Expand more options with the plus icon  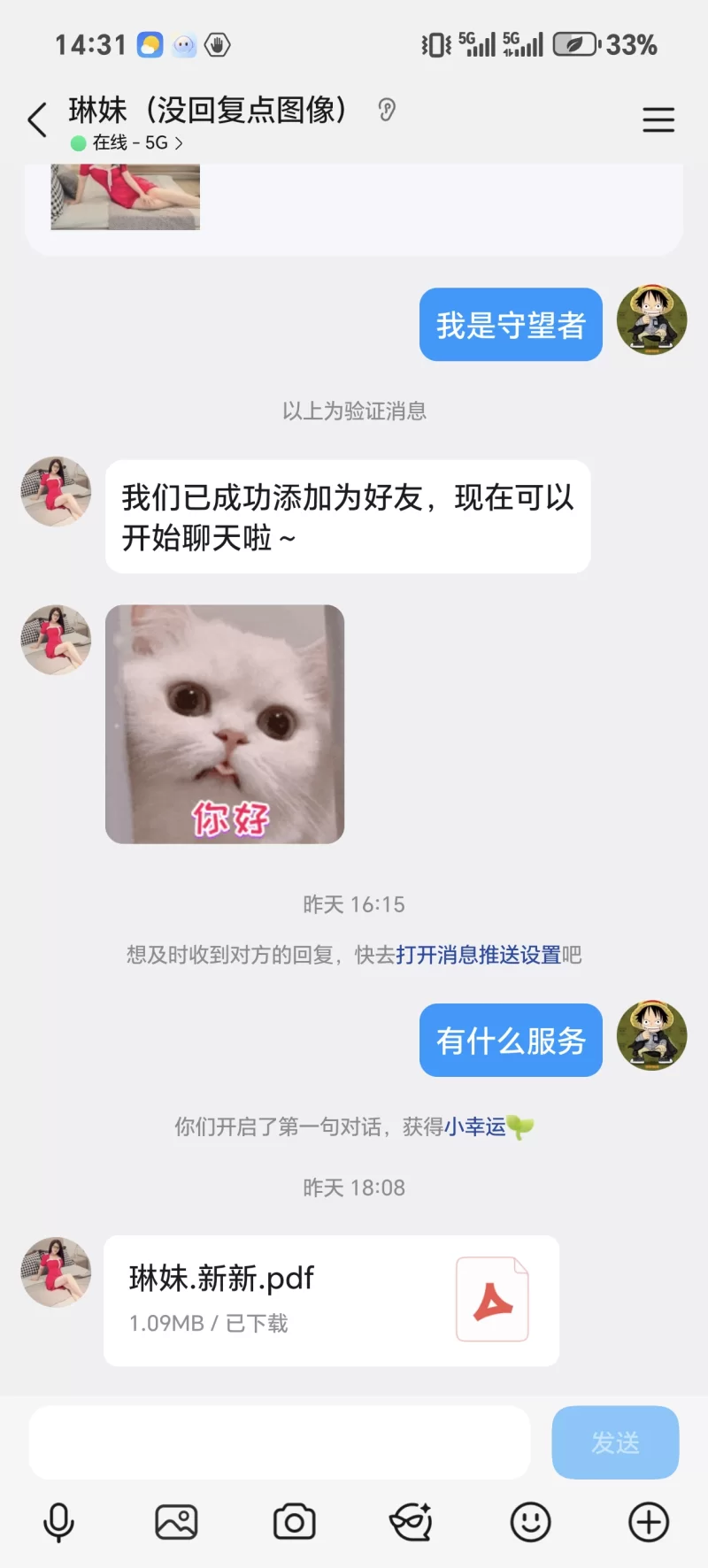(x=648, y=1523)
